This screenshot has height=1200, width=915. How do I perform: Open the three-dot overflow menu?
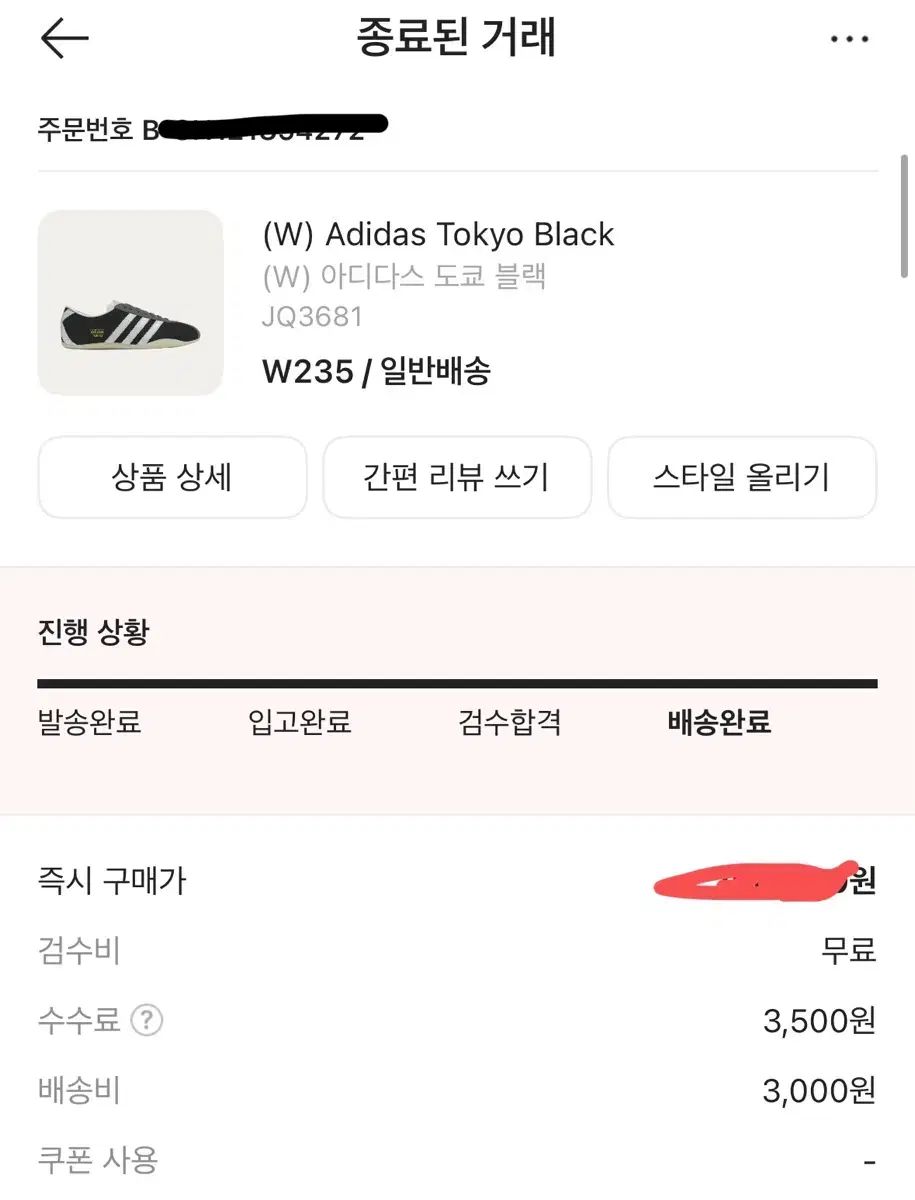coord(849,39)
